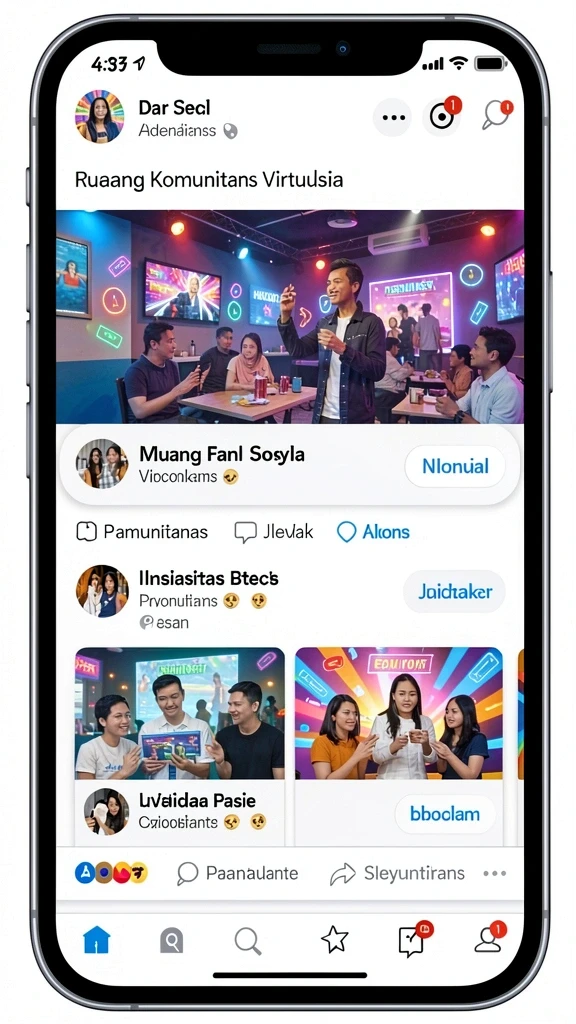Go to the Home tab
Image resolution: width=576 pixels, height=1024 pixels.
[x=97, y=940]
